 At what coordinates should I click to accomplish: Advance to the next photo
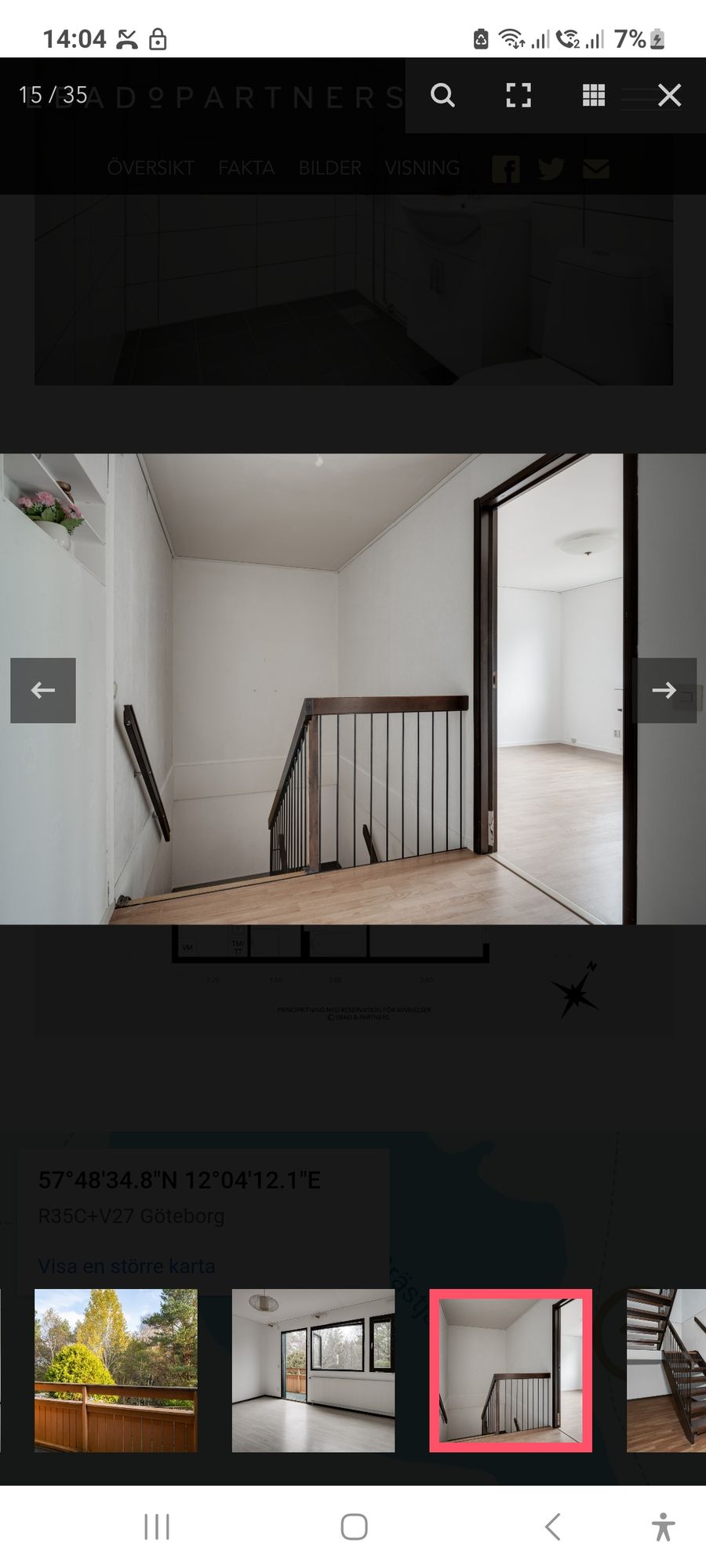point(664,690)
